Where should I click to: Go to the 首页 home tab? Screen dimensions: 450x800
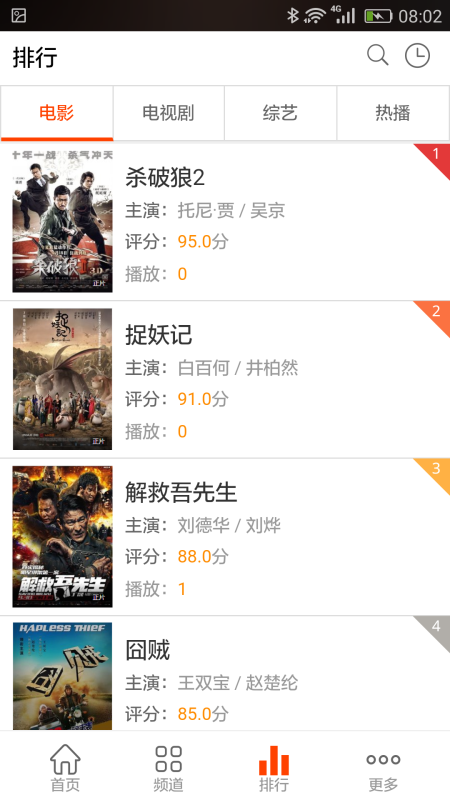coord(65,767)
